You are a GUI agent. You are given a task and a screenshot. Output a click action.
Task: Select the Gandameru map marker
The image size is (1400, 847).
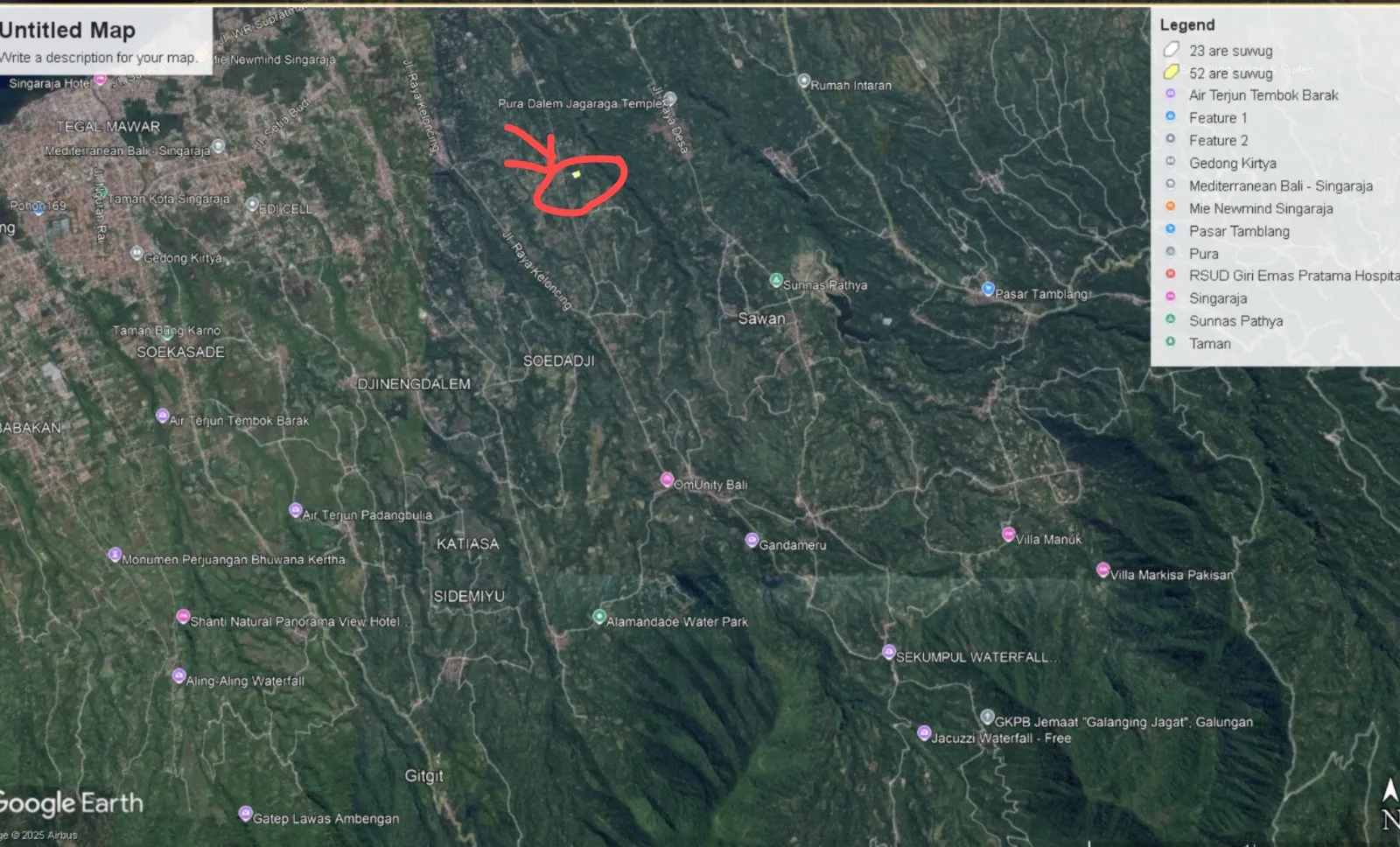752,541
